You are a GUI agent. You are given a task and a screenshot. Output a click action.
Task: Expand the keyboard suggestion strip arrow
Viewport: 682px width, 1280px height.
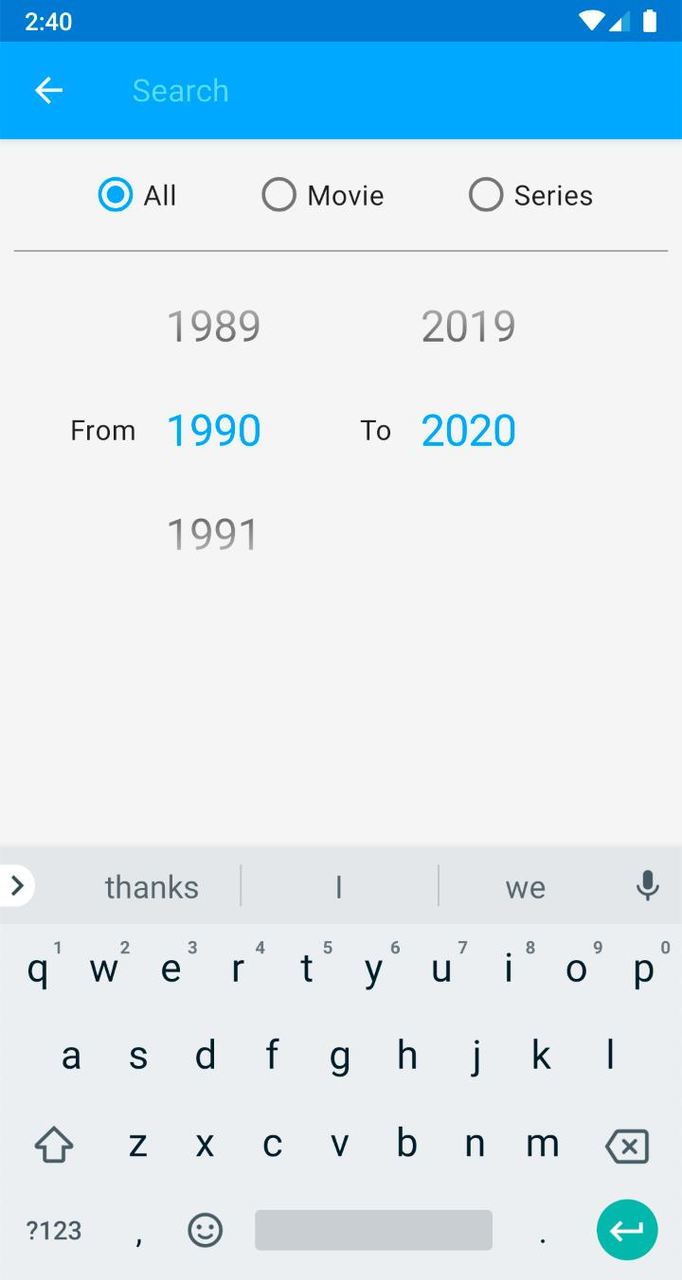(17, 885)
